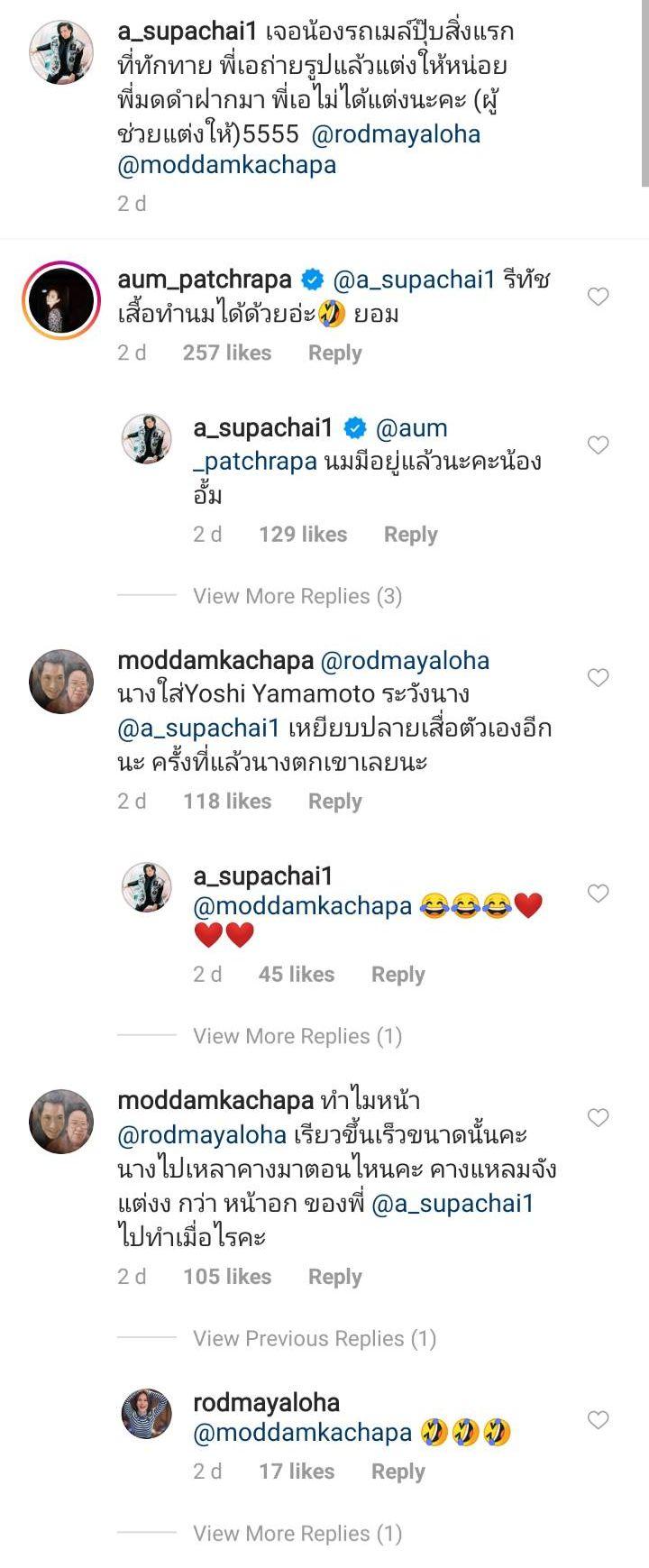Like moddamkachapa's Yoshi Yamamoto comment
The height and width of the screenshot is (1568, 649).
click(598, 677)
